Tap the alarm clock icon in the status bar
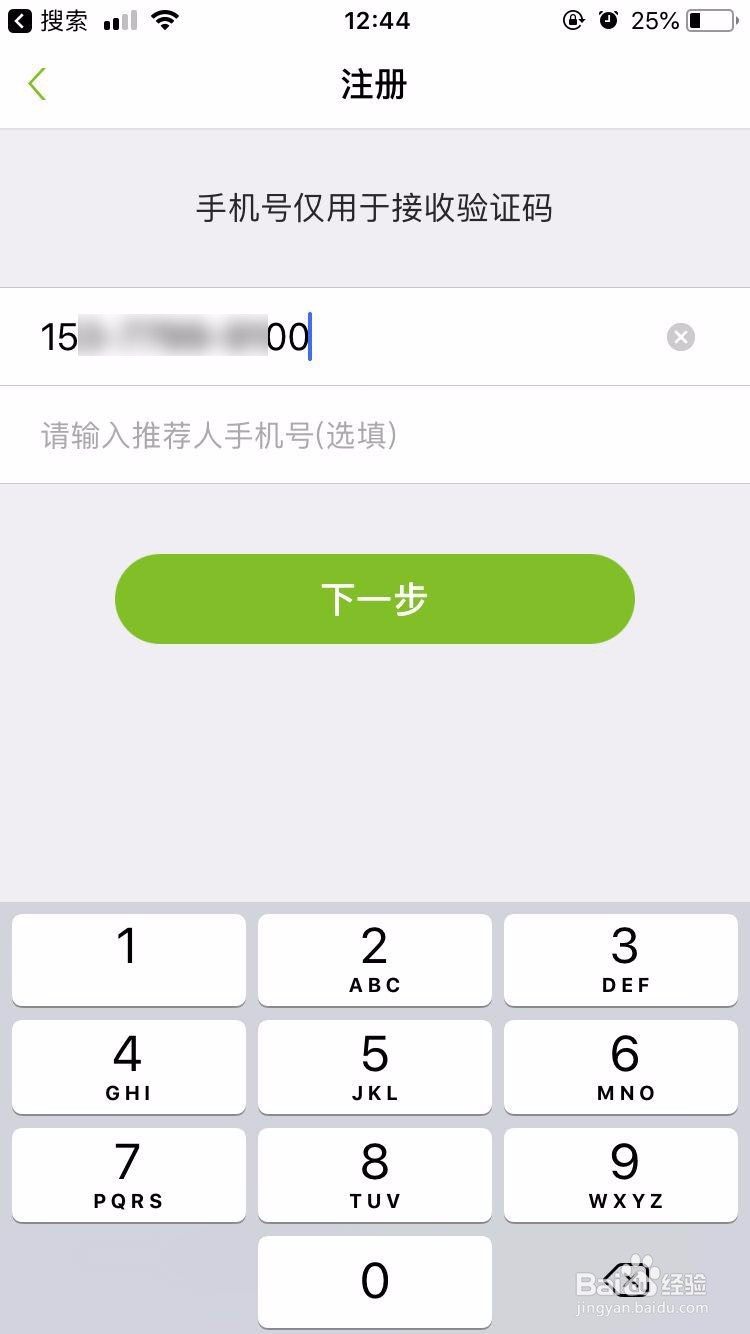This screenshot has width=750, height=1334. 609,20
